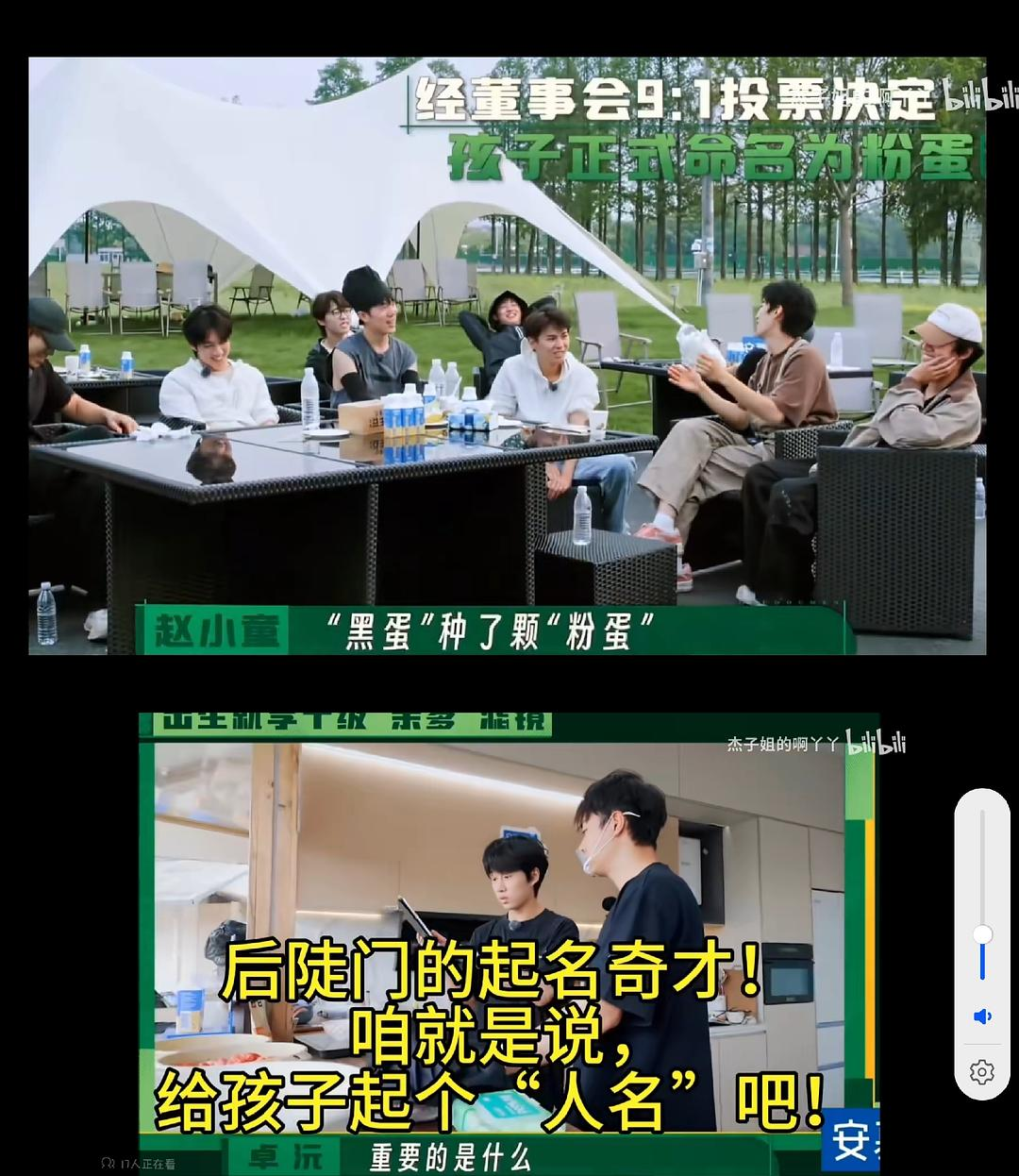Open sound settings via gear icon
The image size is (1019, 1176).
[982, 1072]
